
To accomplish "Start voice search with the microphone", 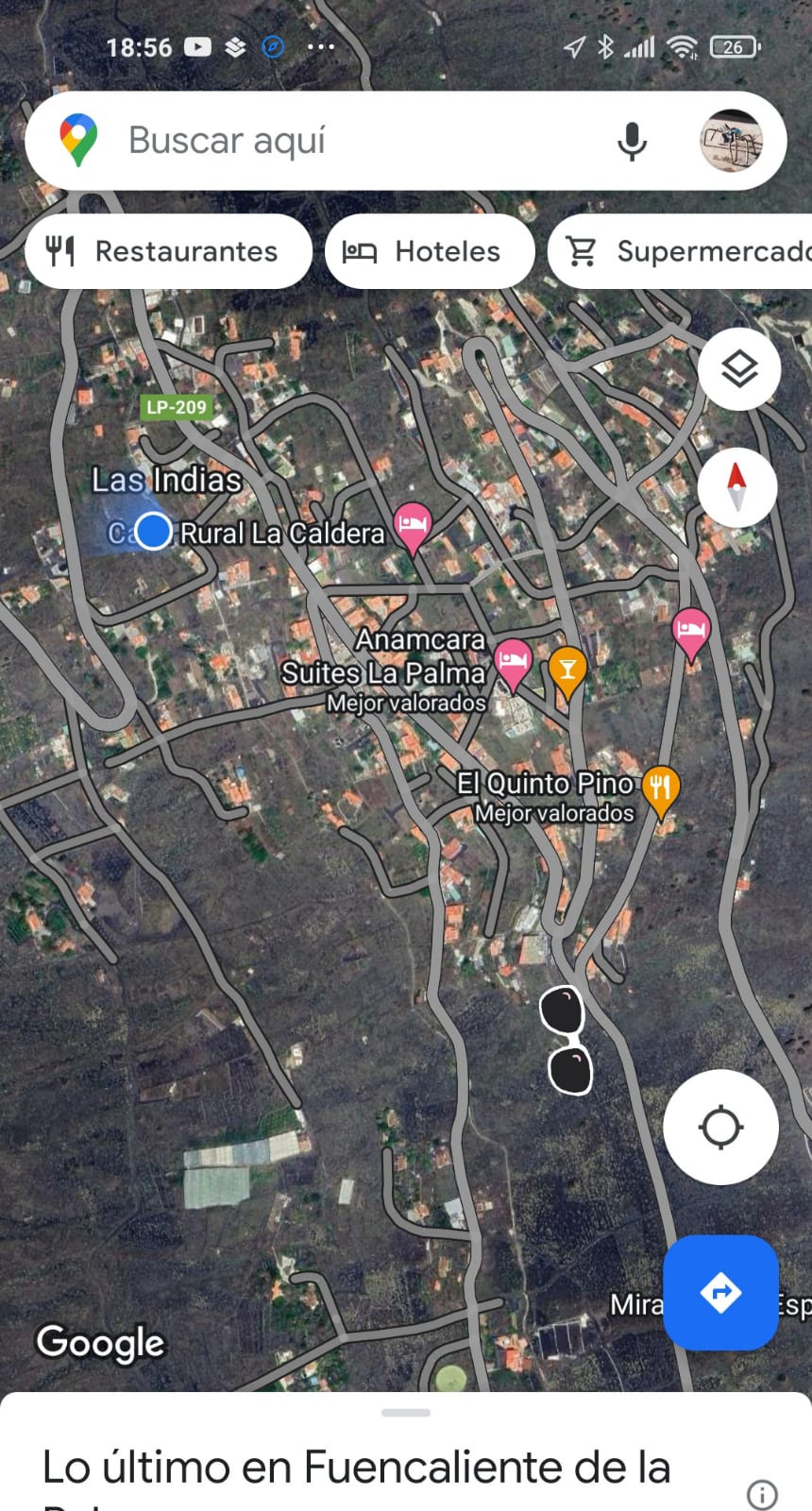I will [632, 142].
